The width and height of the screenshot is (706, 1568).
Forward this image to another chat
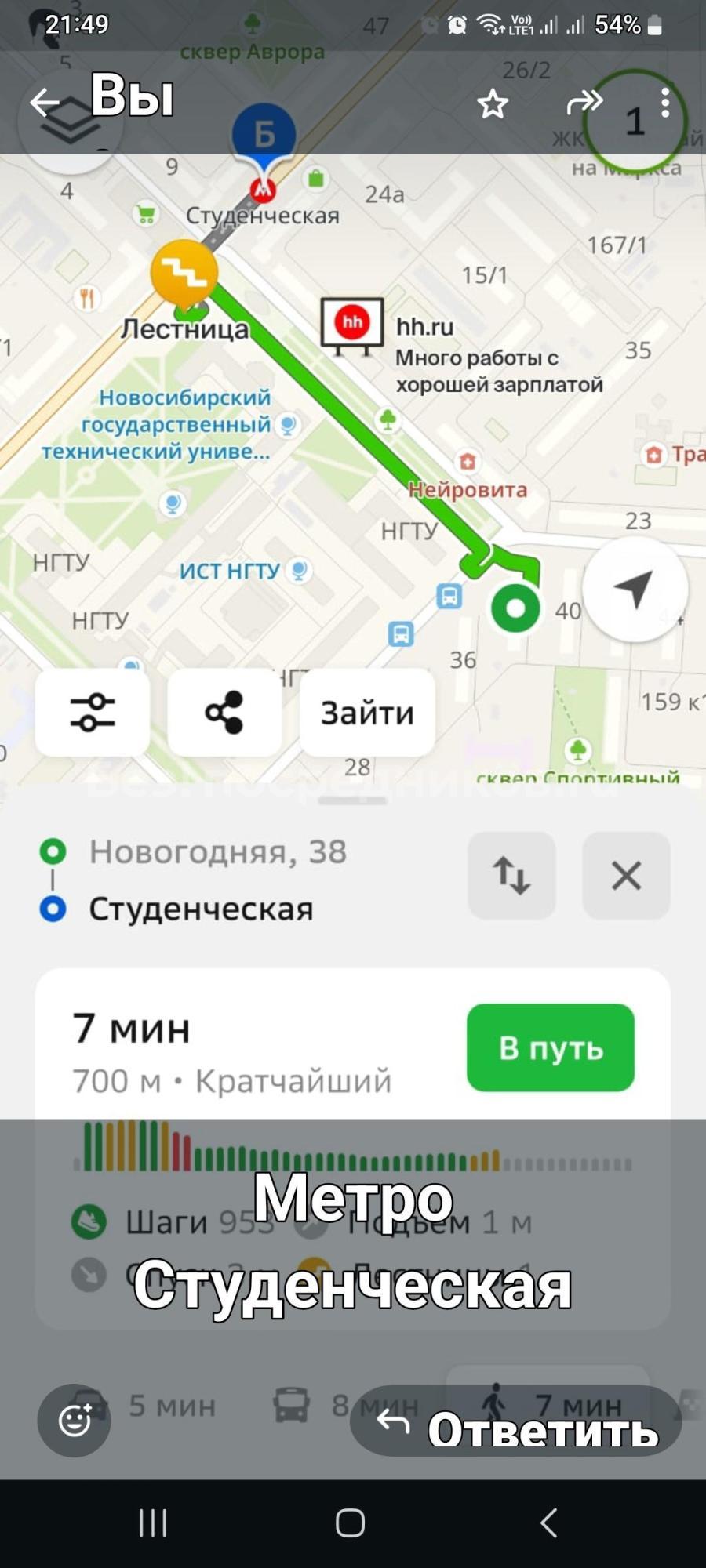(x=584, y=103)
